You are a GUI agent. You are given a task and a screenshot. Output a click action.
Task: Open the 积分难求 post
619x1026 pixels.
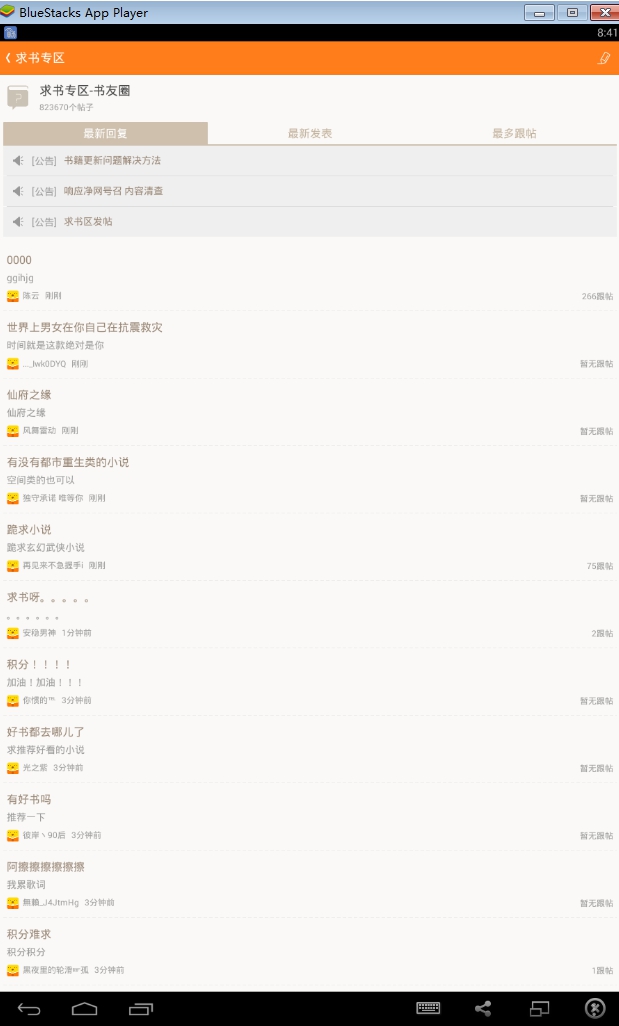click(x=29, y=934)
